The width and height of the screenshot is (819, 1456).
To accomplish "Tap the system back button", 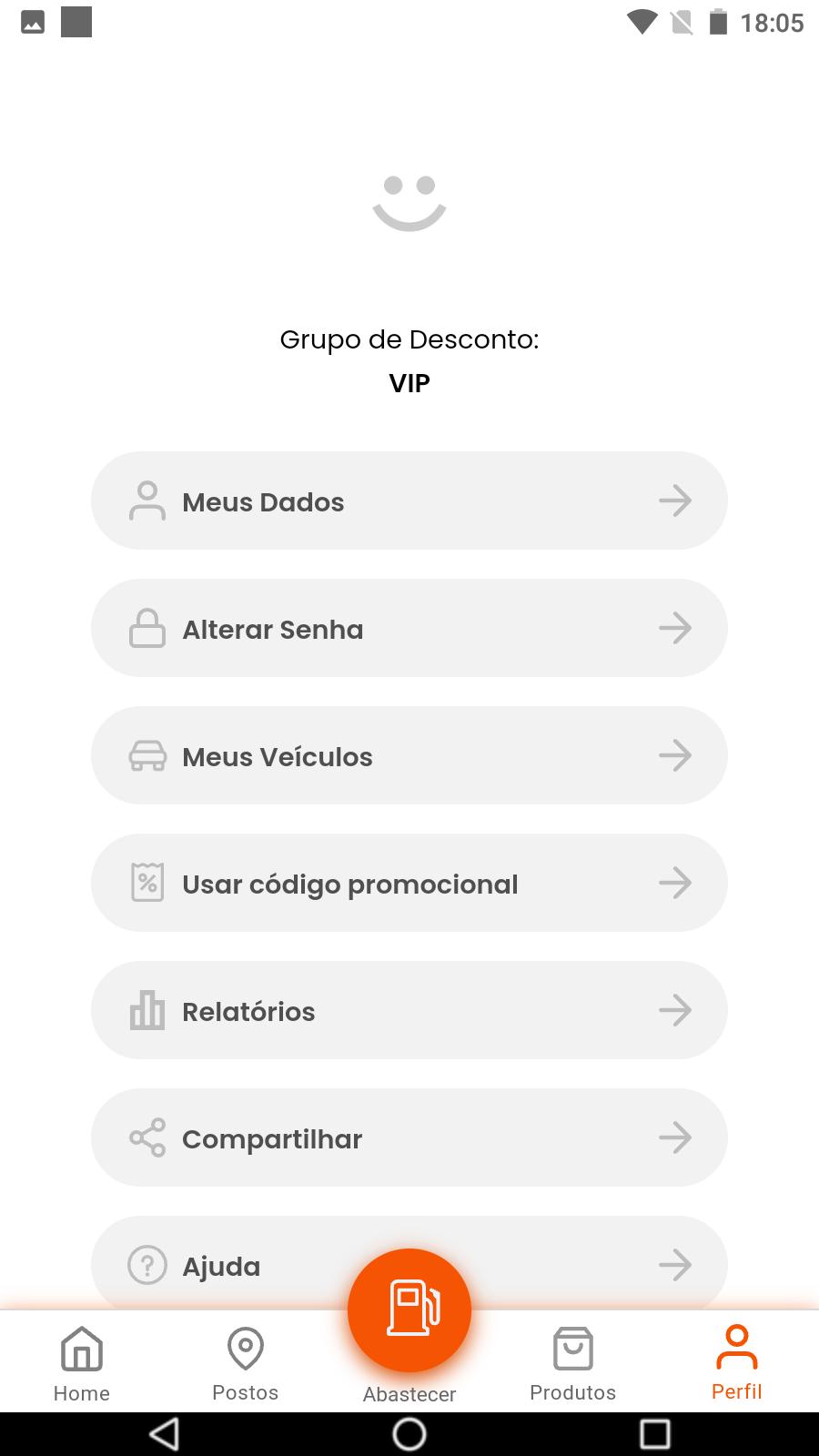I will tap(164, 1434).
